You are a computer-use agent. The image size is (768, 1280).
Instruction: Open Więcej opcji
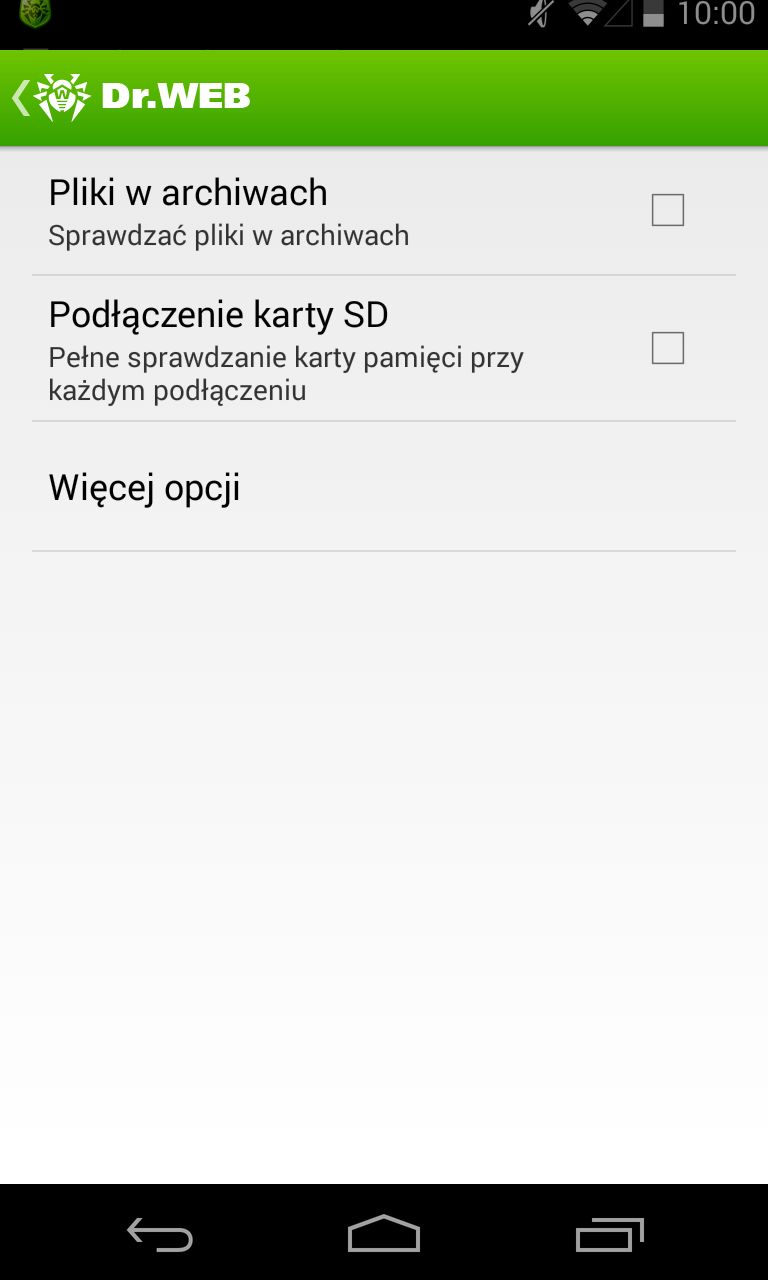click(x=384, y=487)
